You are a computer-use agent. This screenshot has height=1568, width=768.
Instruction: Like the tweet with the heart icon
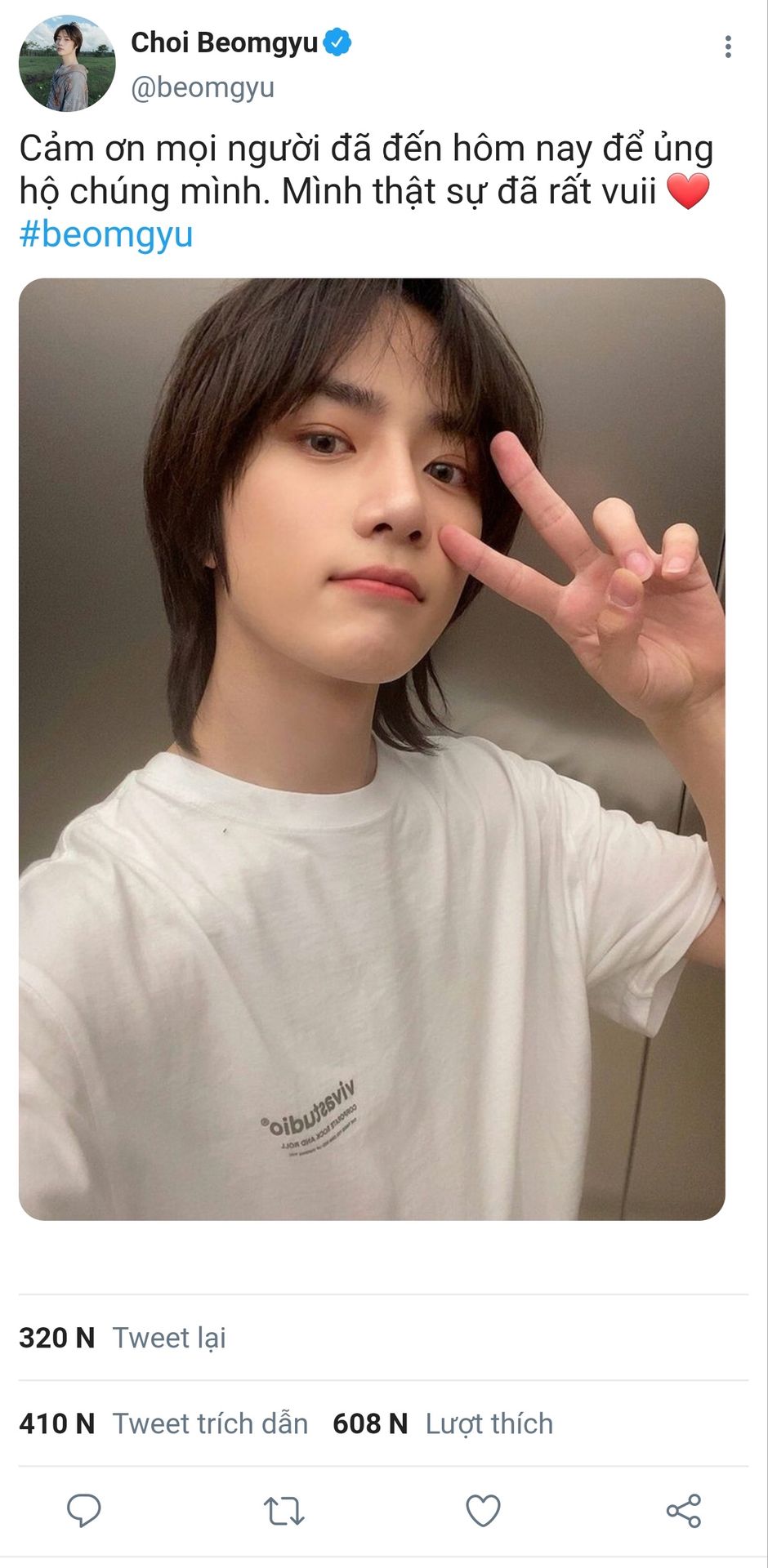pos(483,1511)
